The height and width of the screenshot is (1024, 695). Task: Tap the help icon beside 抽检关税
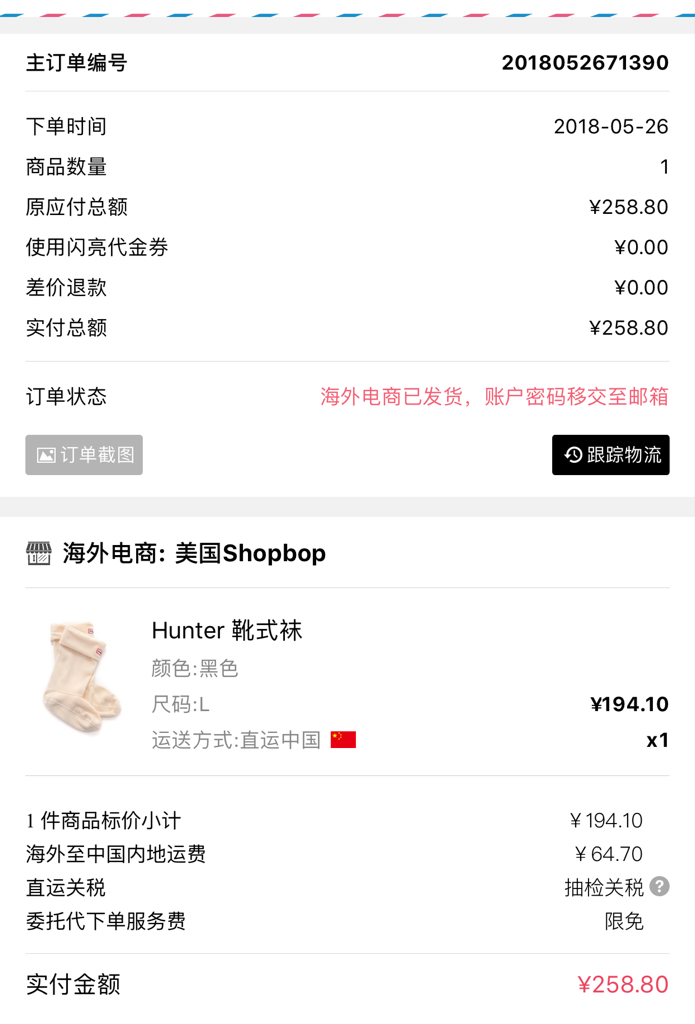[x=659, y=886]
